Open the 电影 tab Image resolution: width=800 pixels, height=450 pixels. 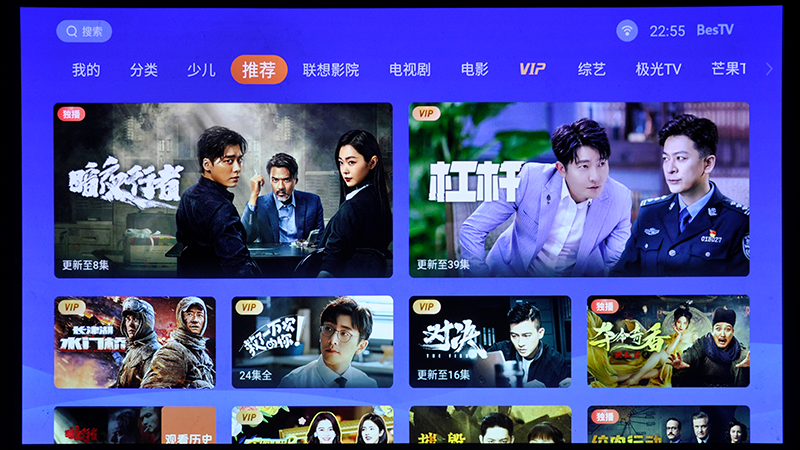[475, 70]
